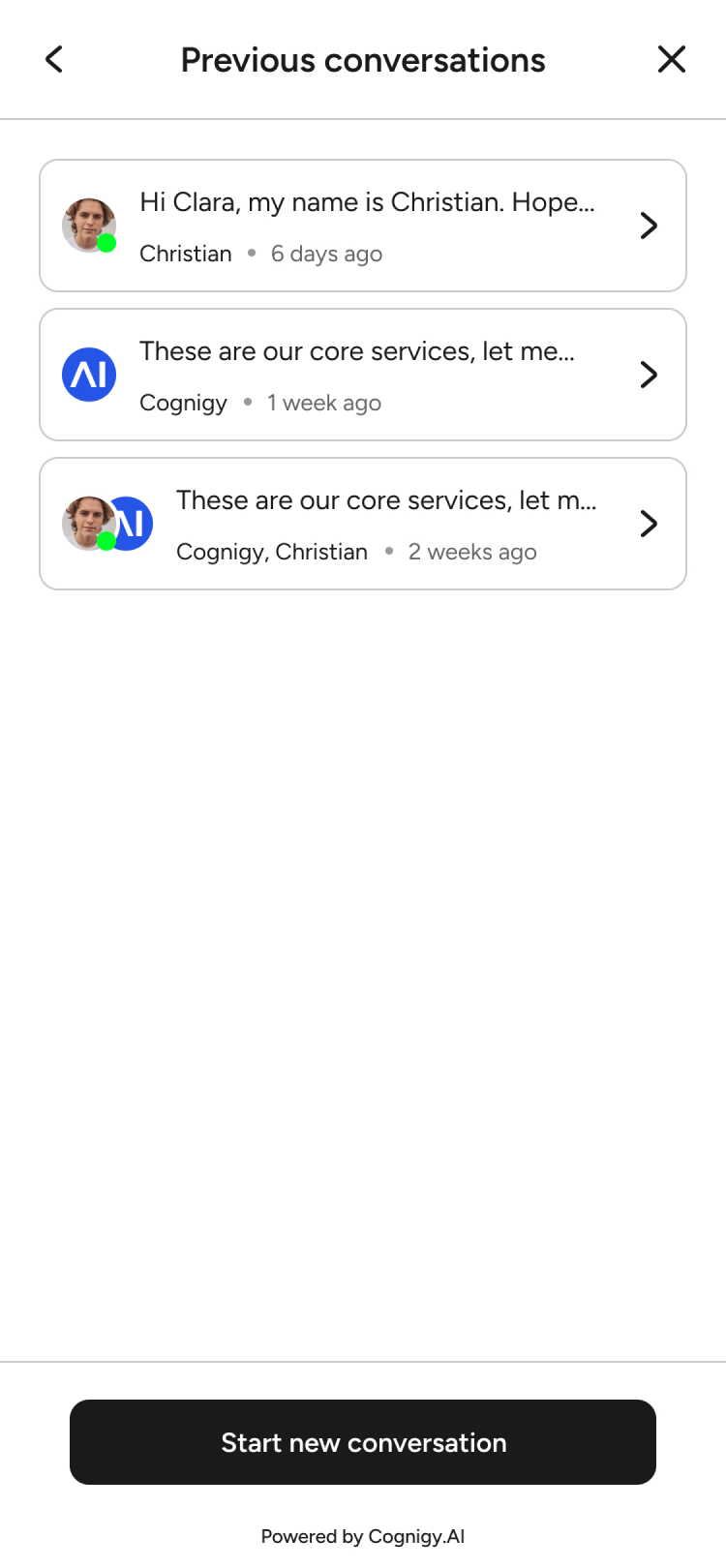Click the Powered by Cognigy.AI link

click(x=362, y=1535)
